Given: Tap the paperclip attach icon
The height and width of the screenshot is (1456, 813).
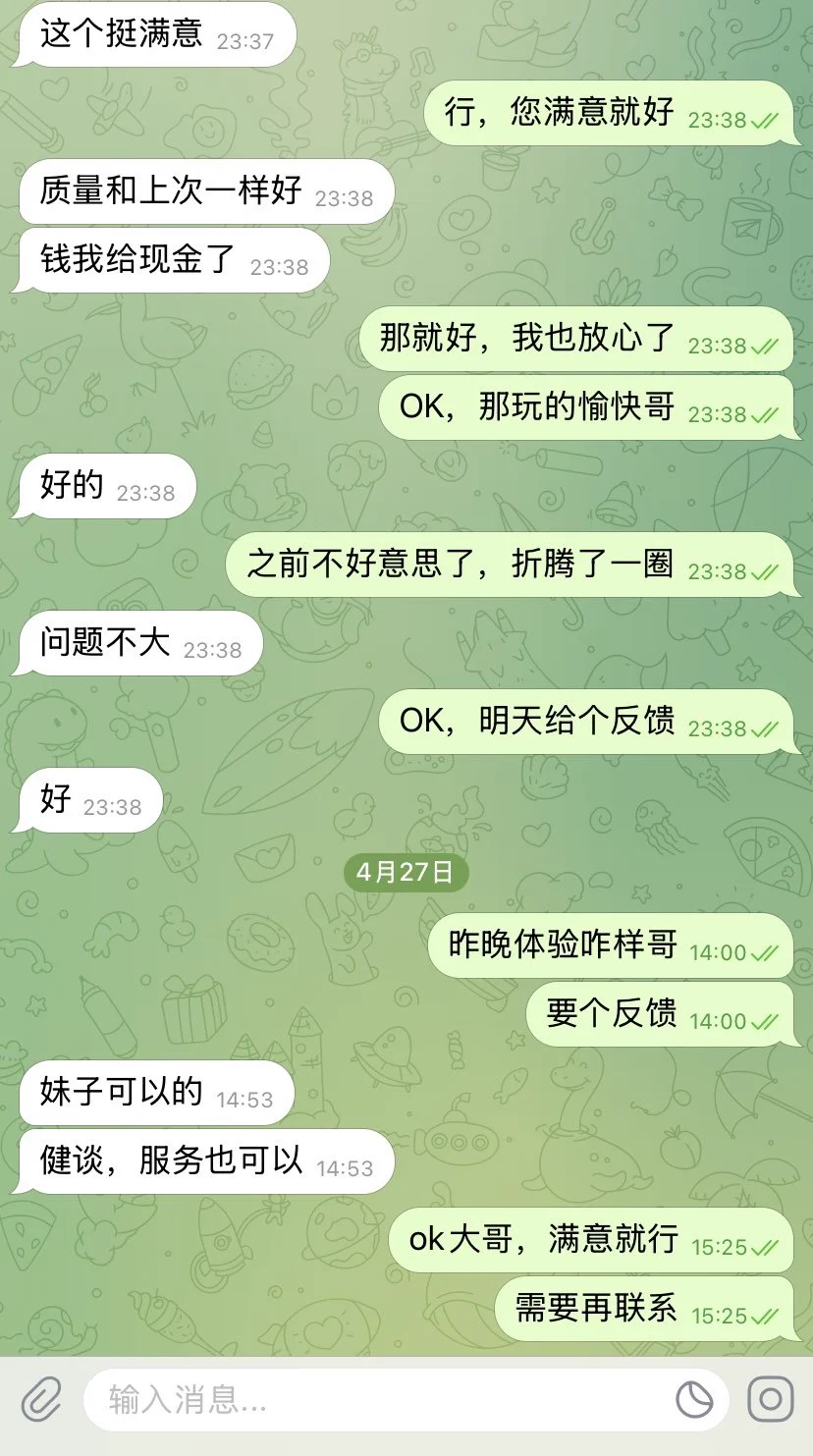Looking at the screenshot, I should (x=41, y=1399).
